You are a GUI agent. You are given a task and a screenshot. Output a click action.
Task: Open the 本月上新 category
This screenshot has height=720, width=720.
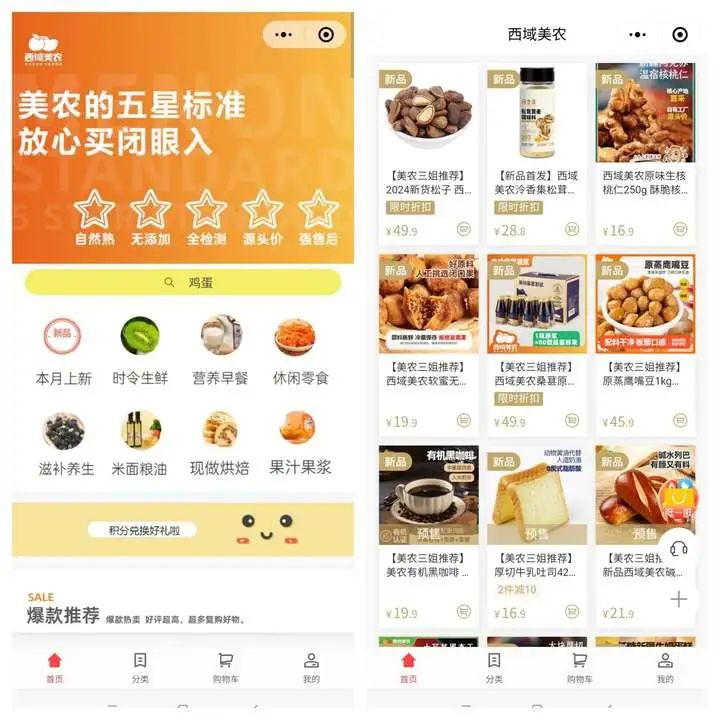click(x=64, y=350)
